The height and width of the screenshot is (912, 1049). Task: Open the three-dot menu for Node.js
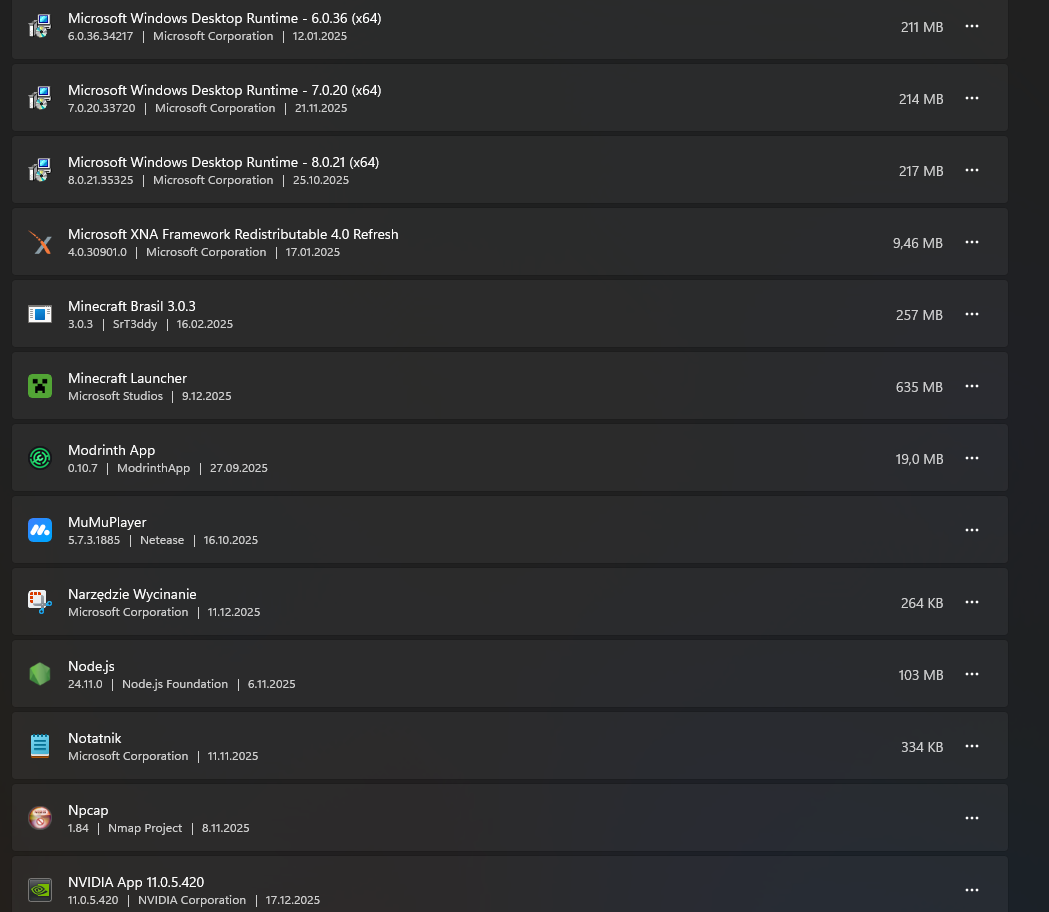(x=971, y=674)
